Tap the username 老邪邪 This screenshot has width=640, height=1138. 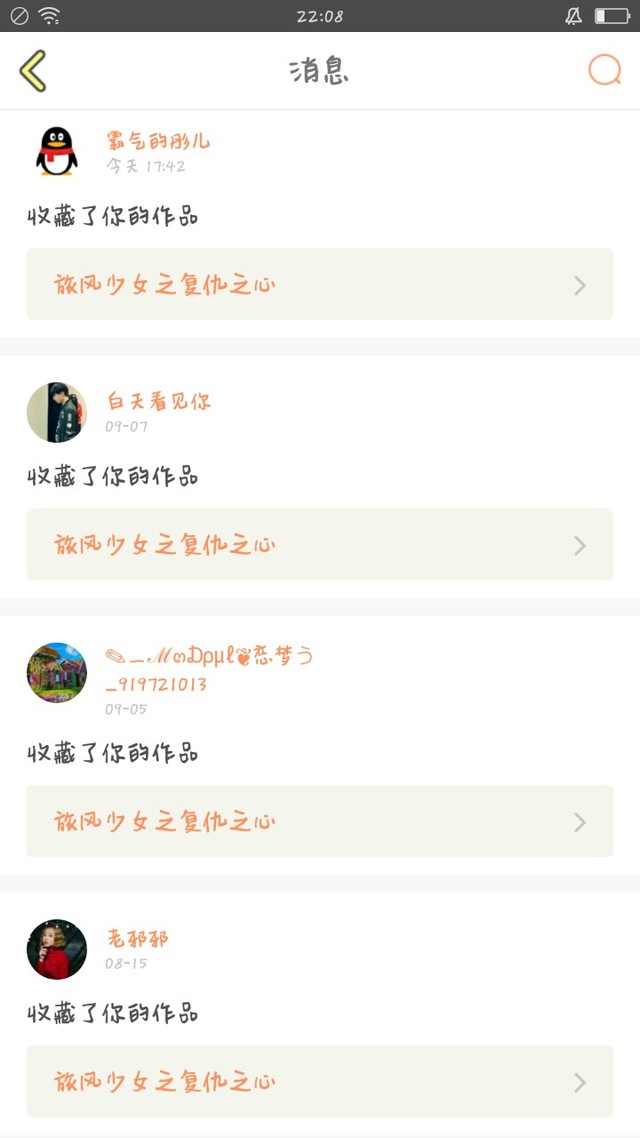[x=138, y=939]
